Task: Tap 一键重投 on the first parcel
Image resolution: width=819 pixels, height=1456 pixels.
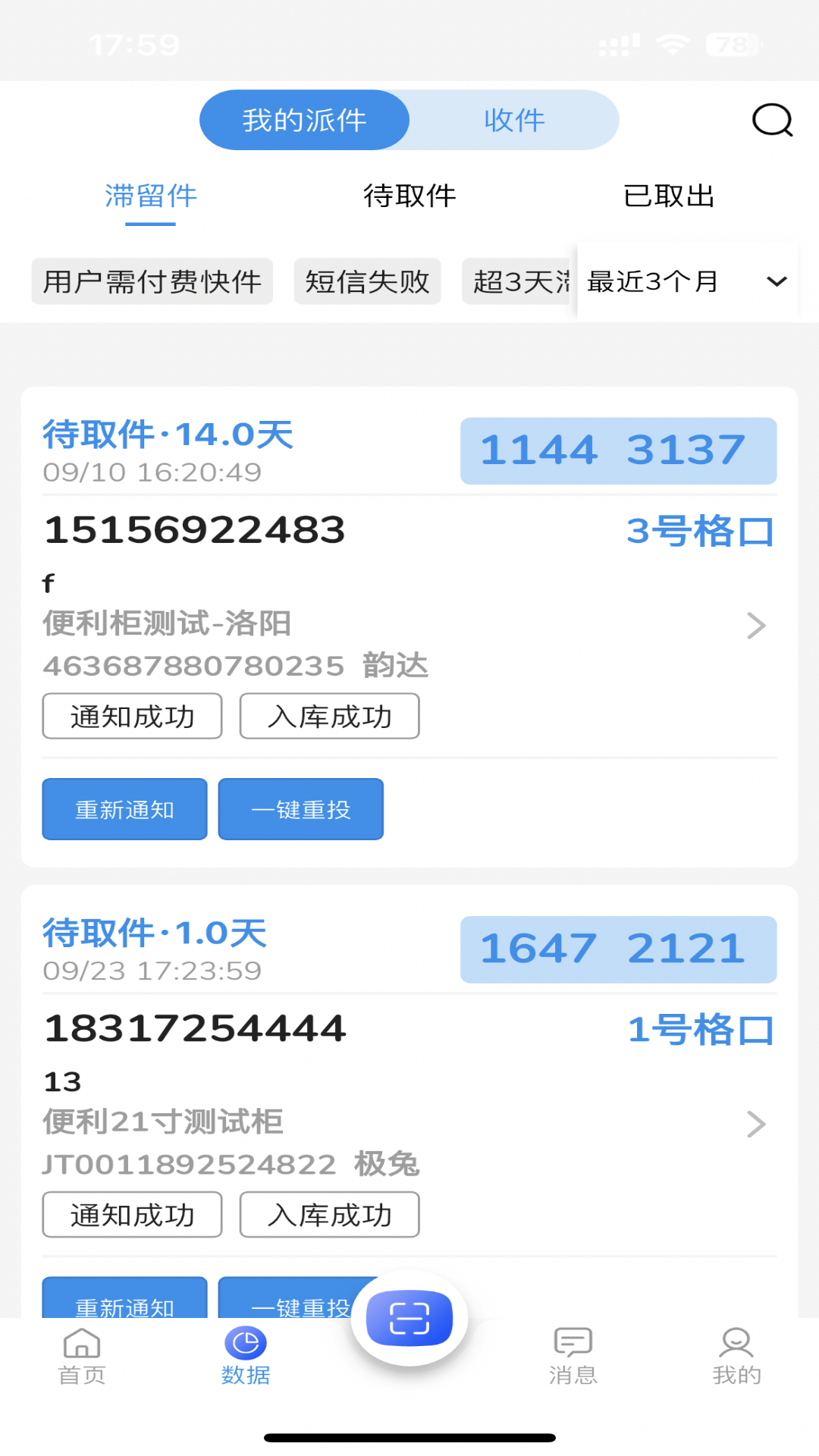Action: click(x=300, y=809)
